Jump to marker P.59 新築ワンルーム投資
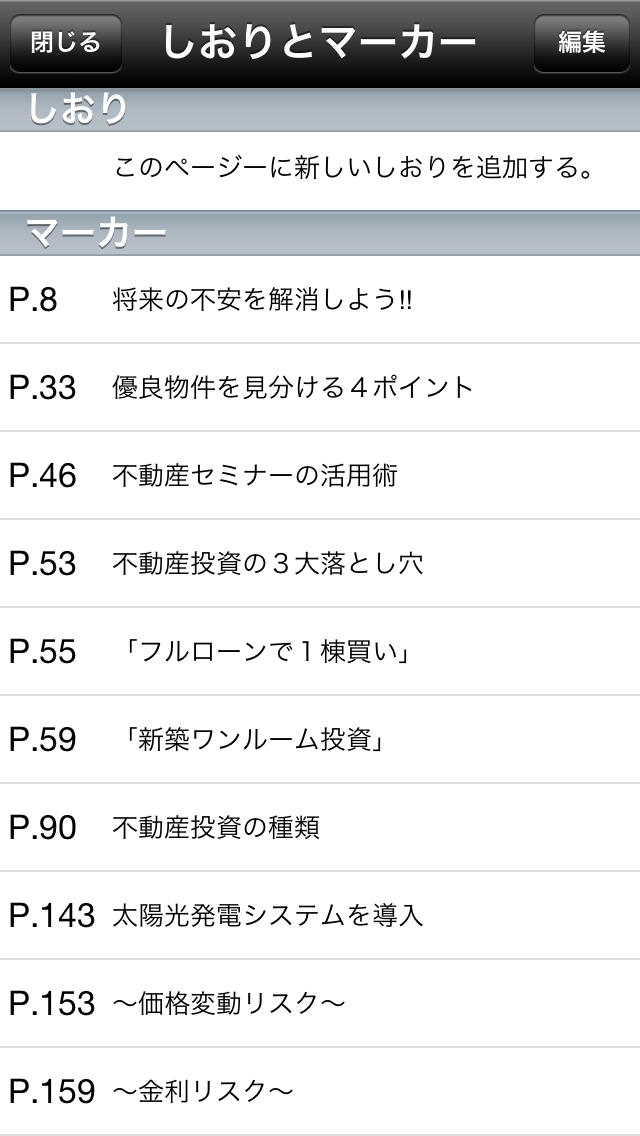 pos(320,740)
